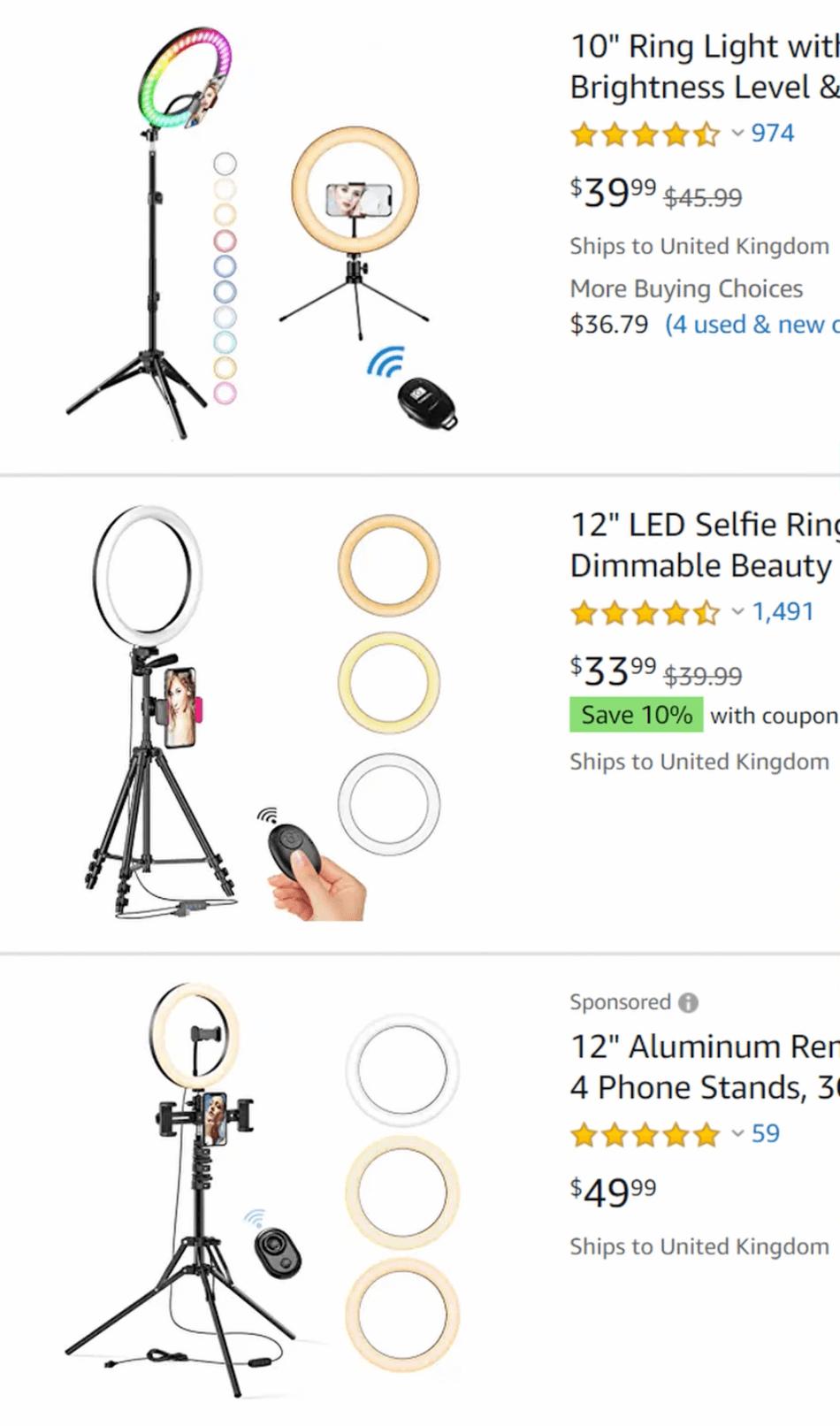
Task: Expand rating breakdown for 974 reviews
Action: click(x=737, y=134)
